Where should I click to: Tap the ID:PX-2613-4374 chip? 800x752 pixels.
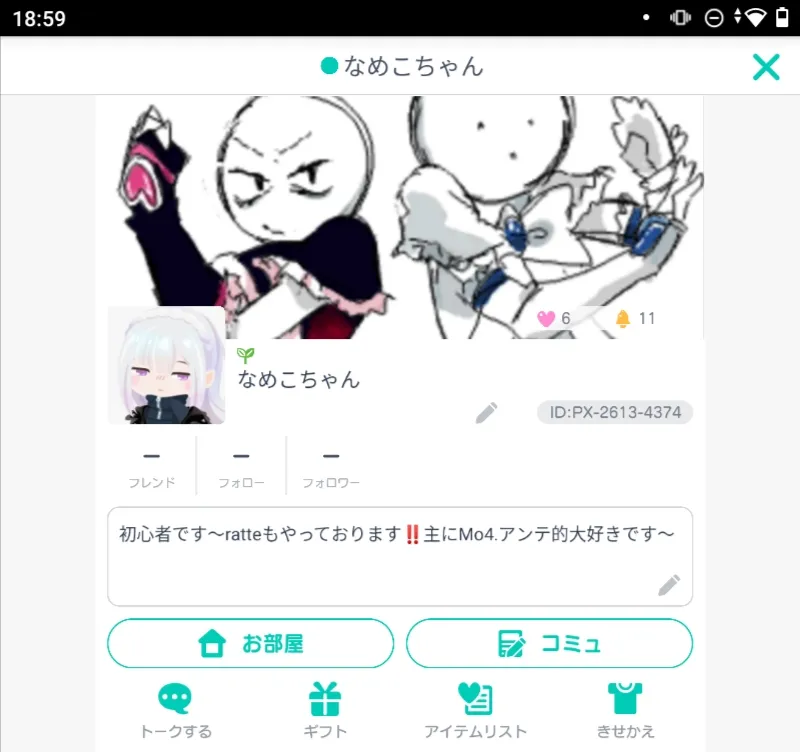[x=615, y=412]
